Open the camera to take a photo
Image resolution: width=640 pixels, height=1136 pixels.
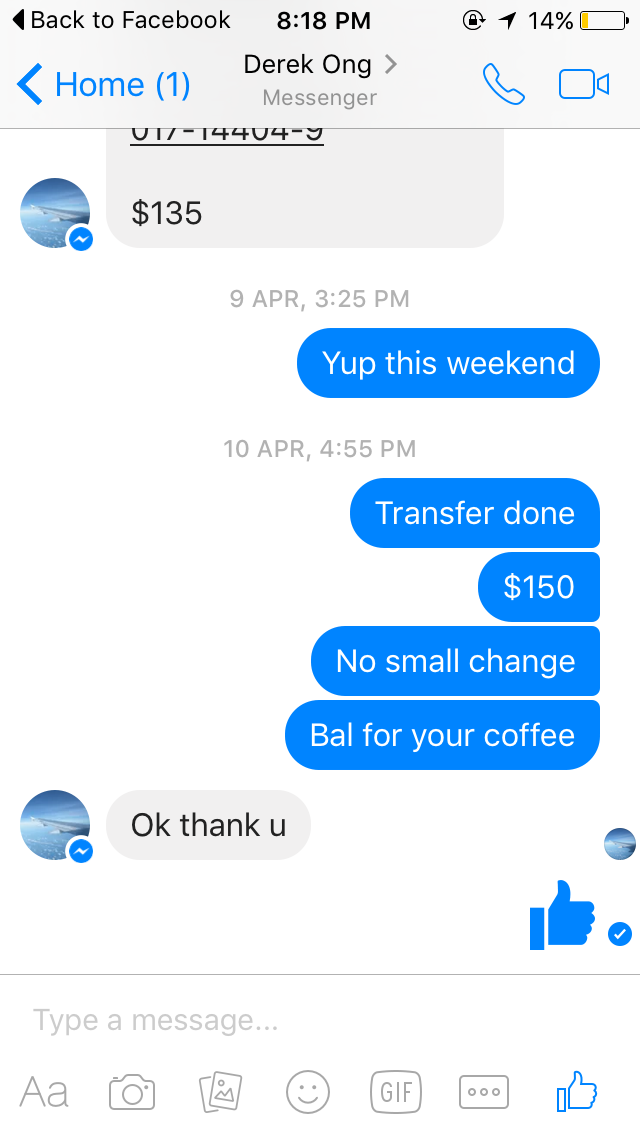point(132,1091)
